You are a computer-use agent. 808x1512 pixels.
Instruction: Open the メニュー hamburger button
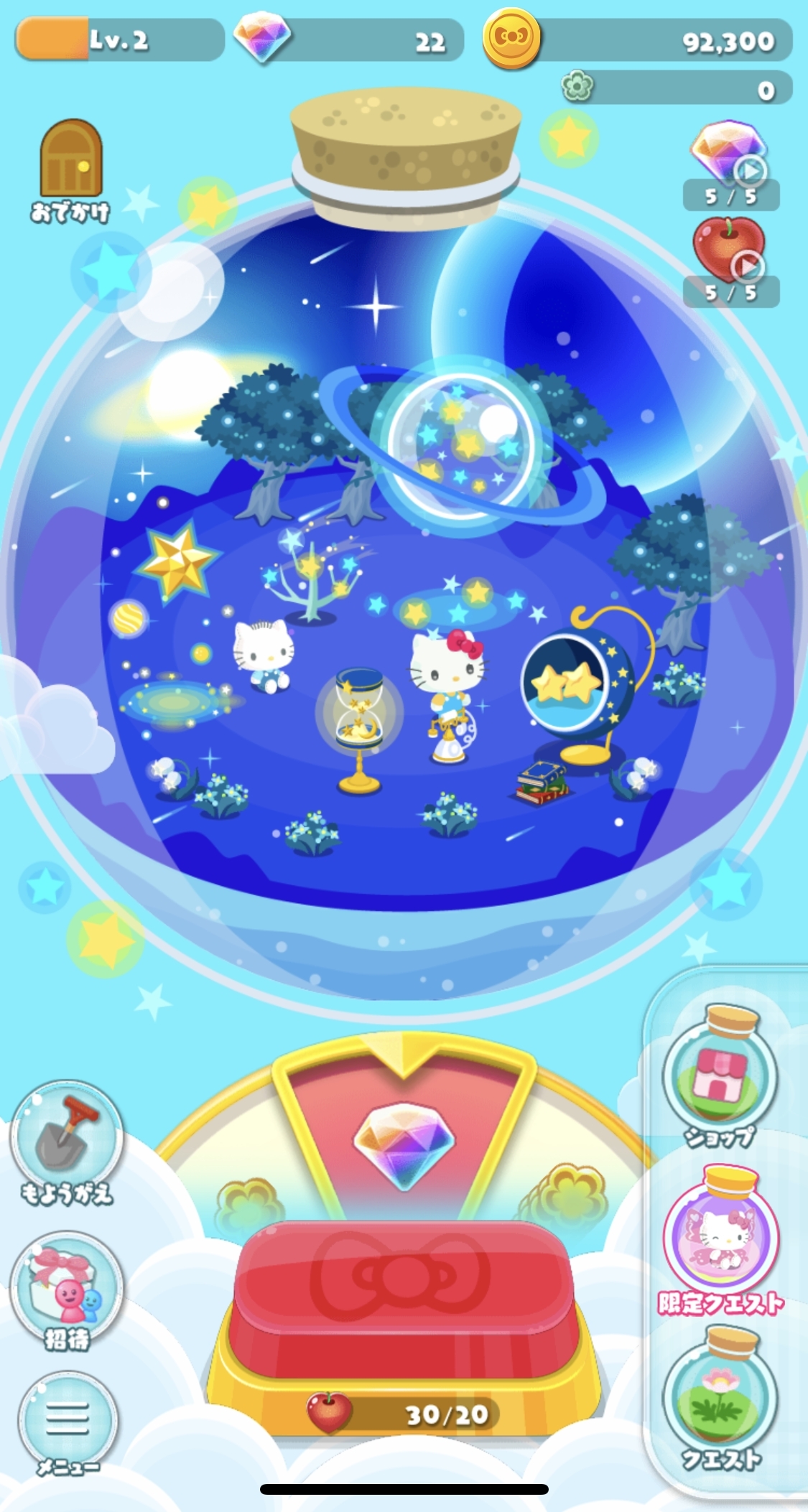click(68, 1418)
